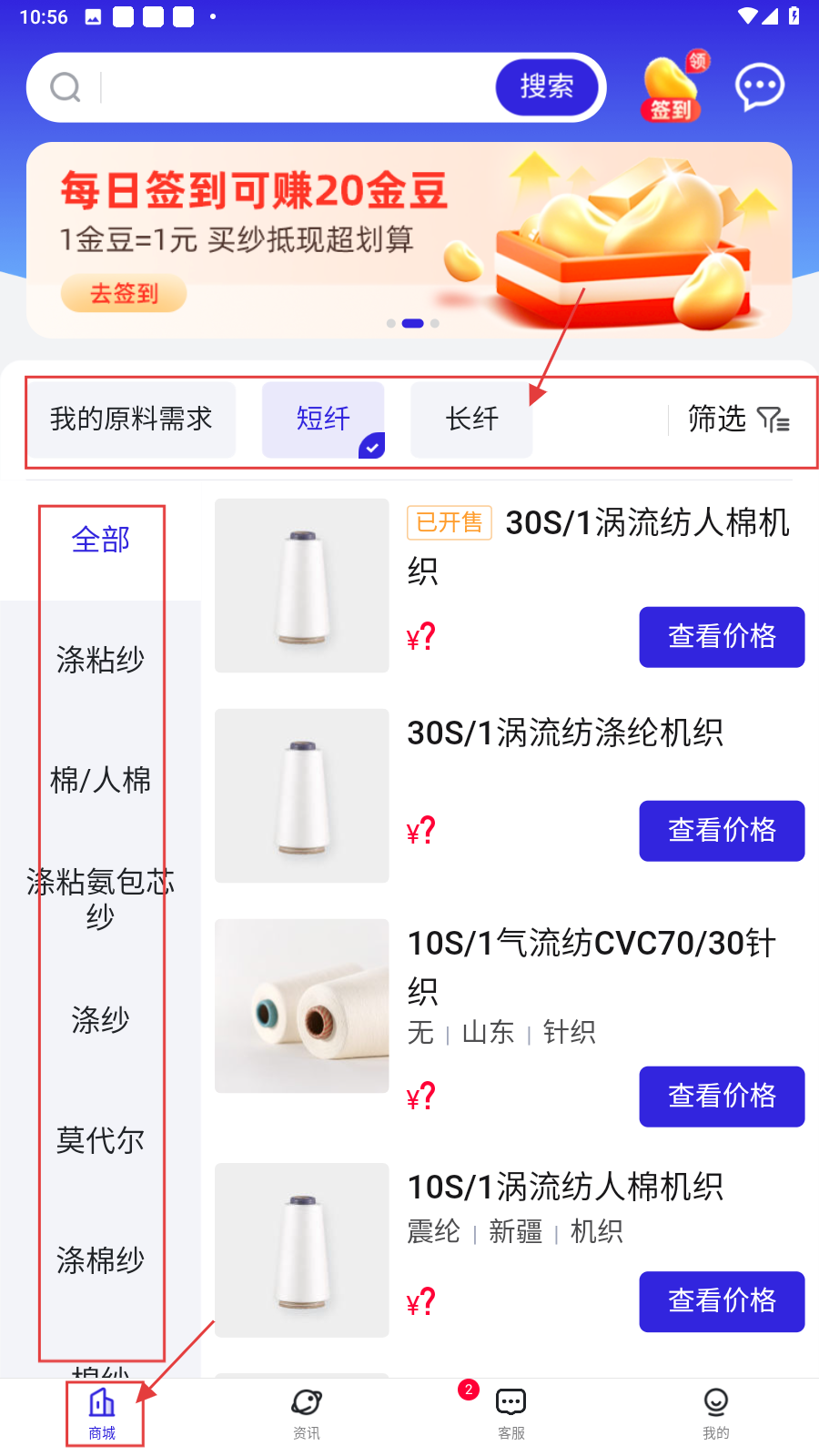Tap the 去签到 banner button
Viewport: 819px width, 1456px height.
point(124,293)
